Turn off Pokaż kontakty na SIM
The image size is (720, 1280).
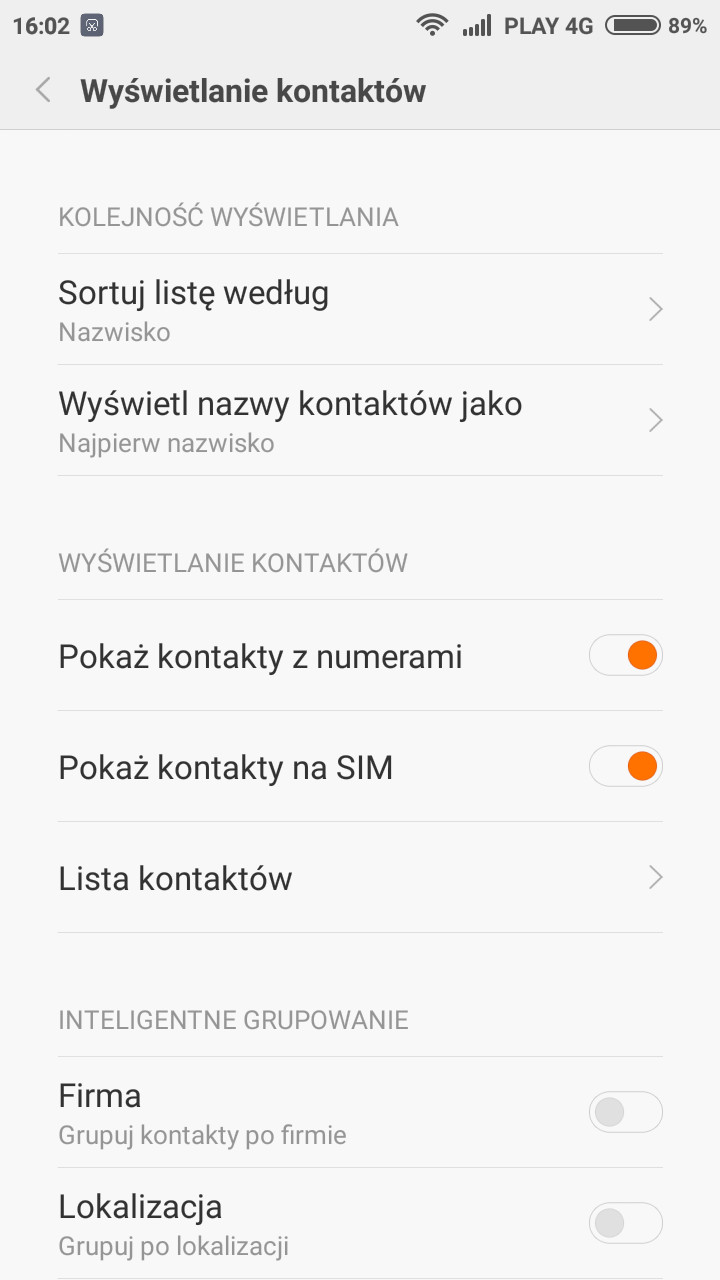tap(625, 767)
